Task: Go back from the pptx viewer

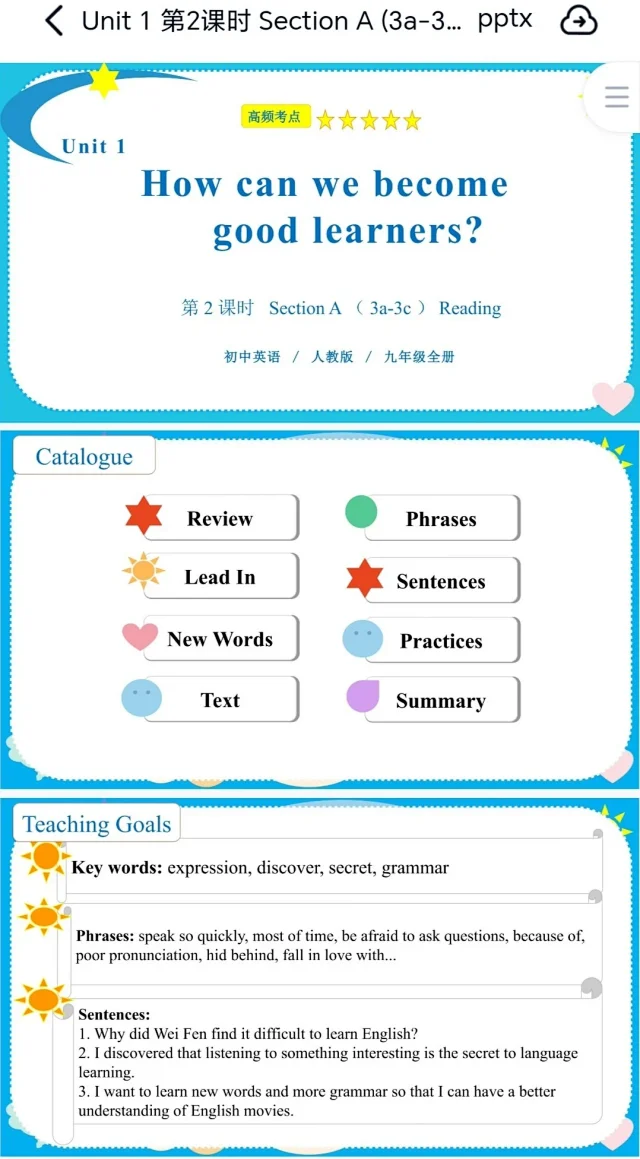Action: pos(54,21)
